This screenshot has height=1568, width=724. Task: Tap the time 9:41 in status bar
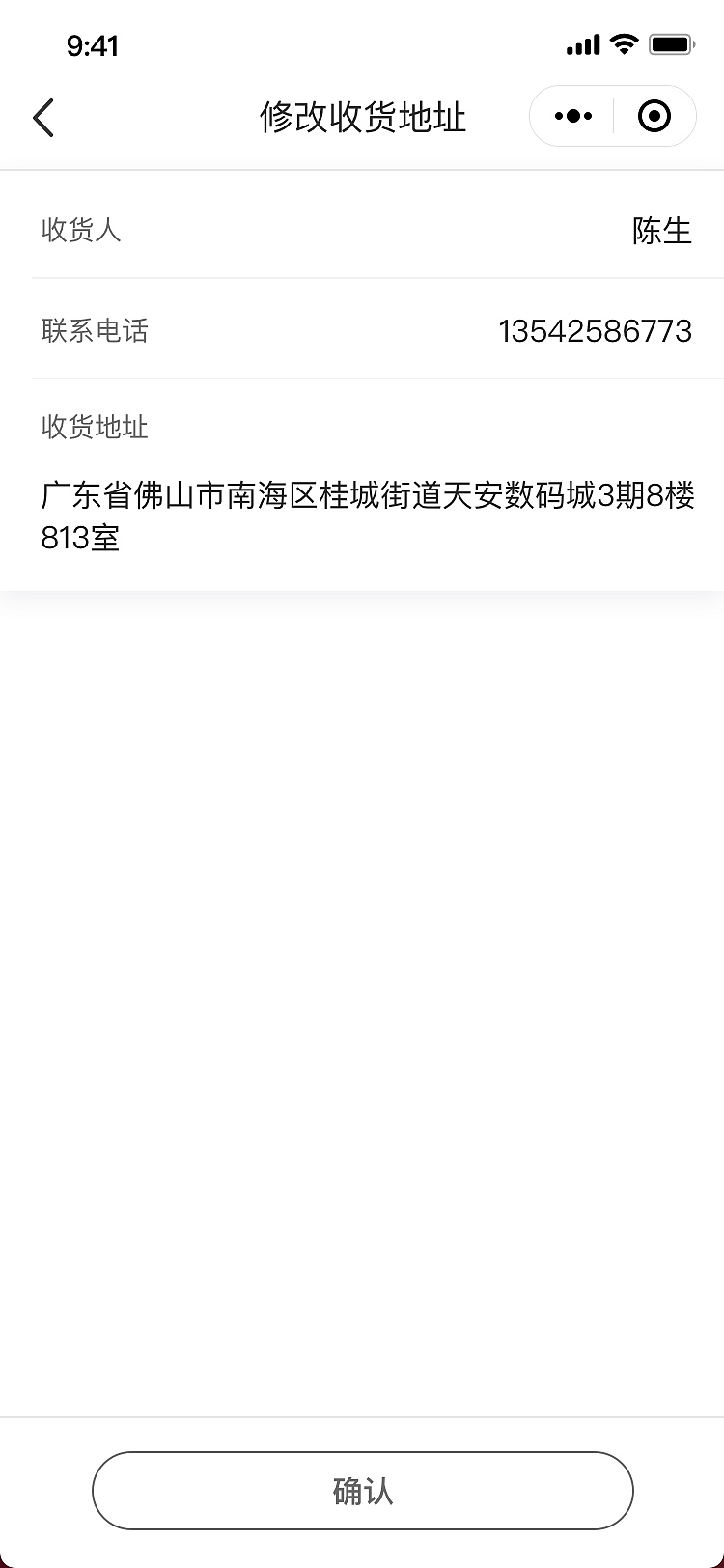pos(94,44)
